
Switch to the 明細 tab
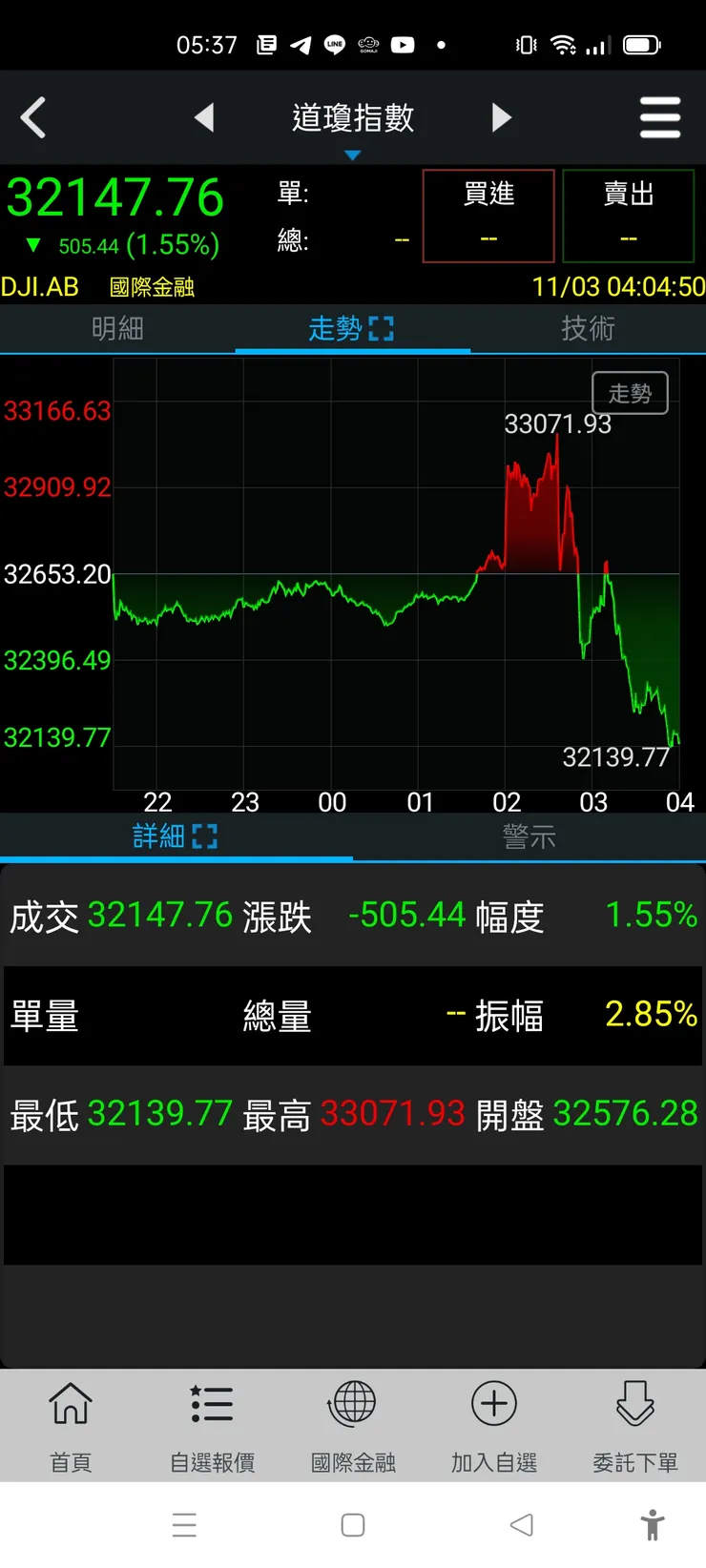[117, 328]
